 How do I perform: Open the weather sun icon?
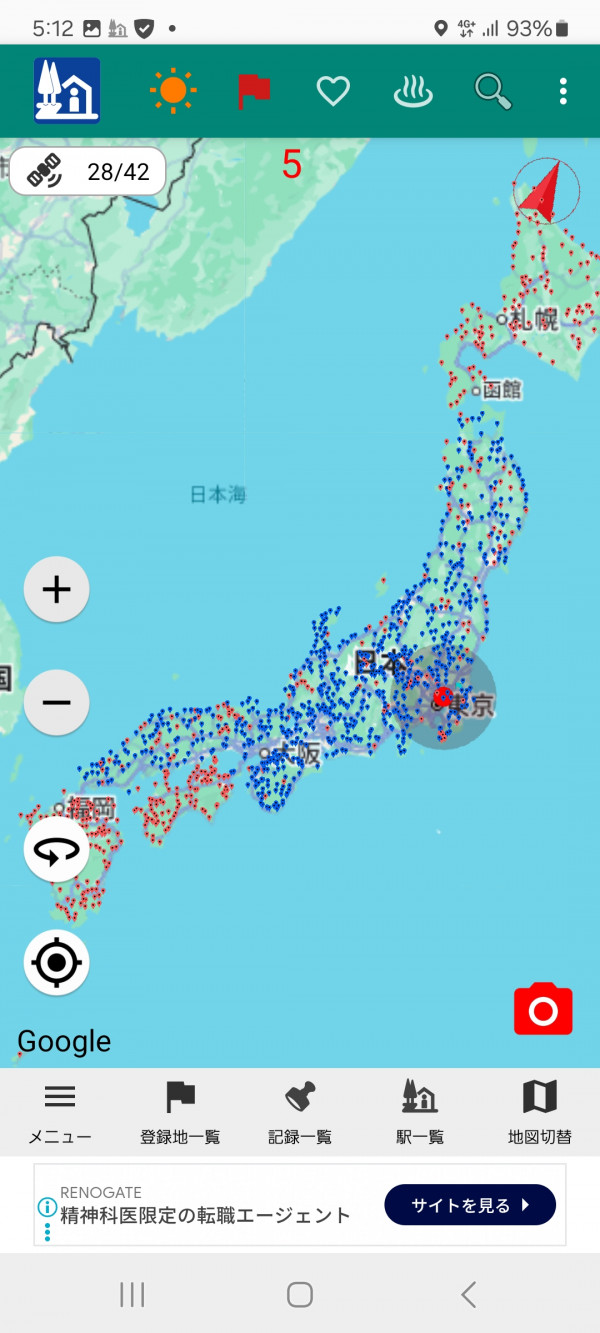coord(173,91)
